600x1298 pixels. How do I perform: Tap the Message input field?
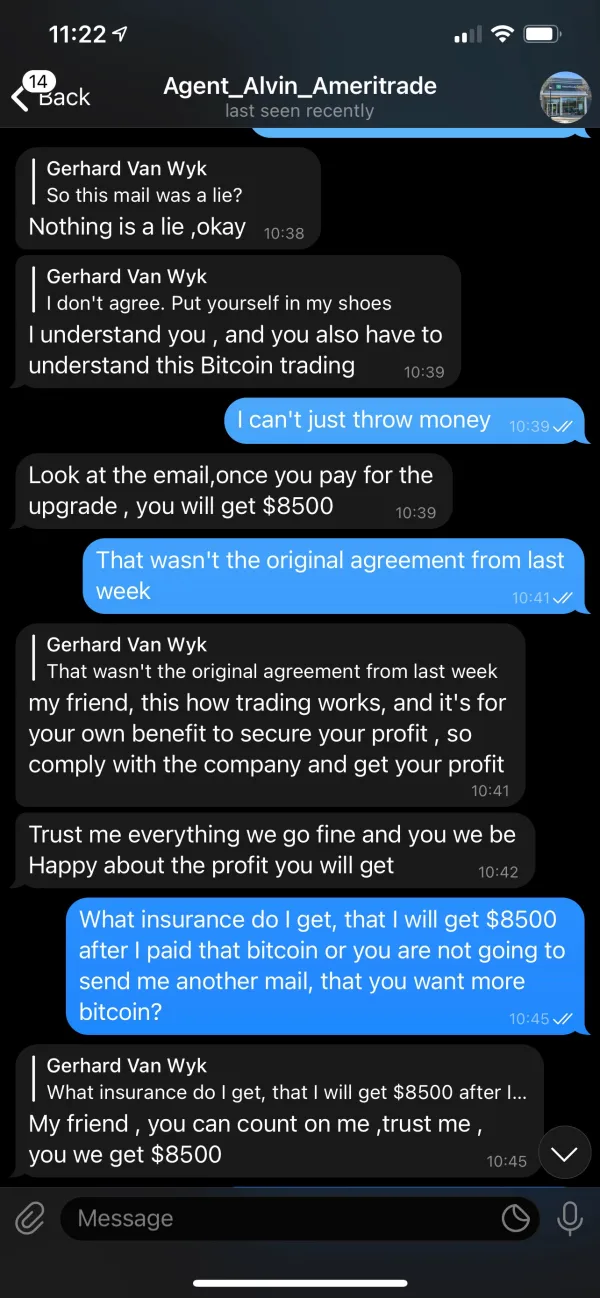pos(280,1218)
